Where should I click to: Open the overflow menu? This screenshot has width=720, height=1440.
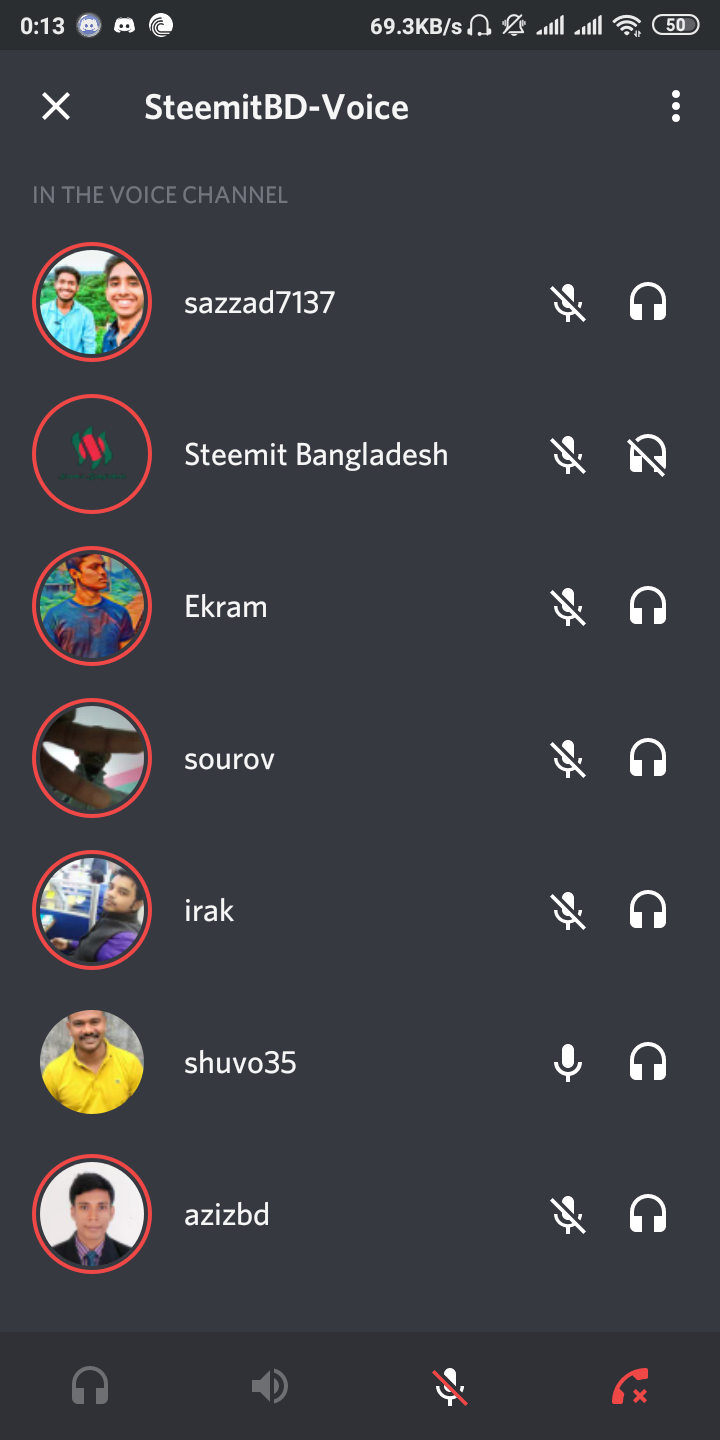(676, 107)
